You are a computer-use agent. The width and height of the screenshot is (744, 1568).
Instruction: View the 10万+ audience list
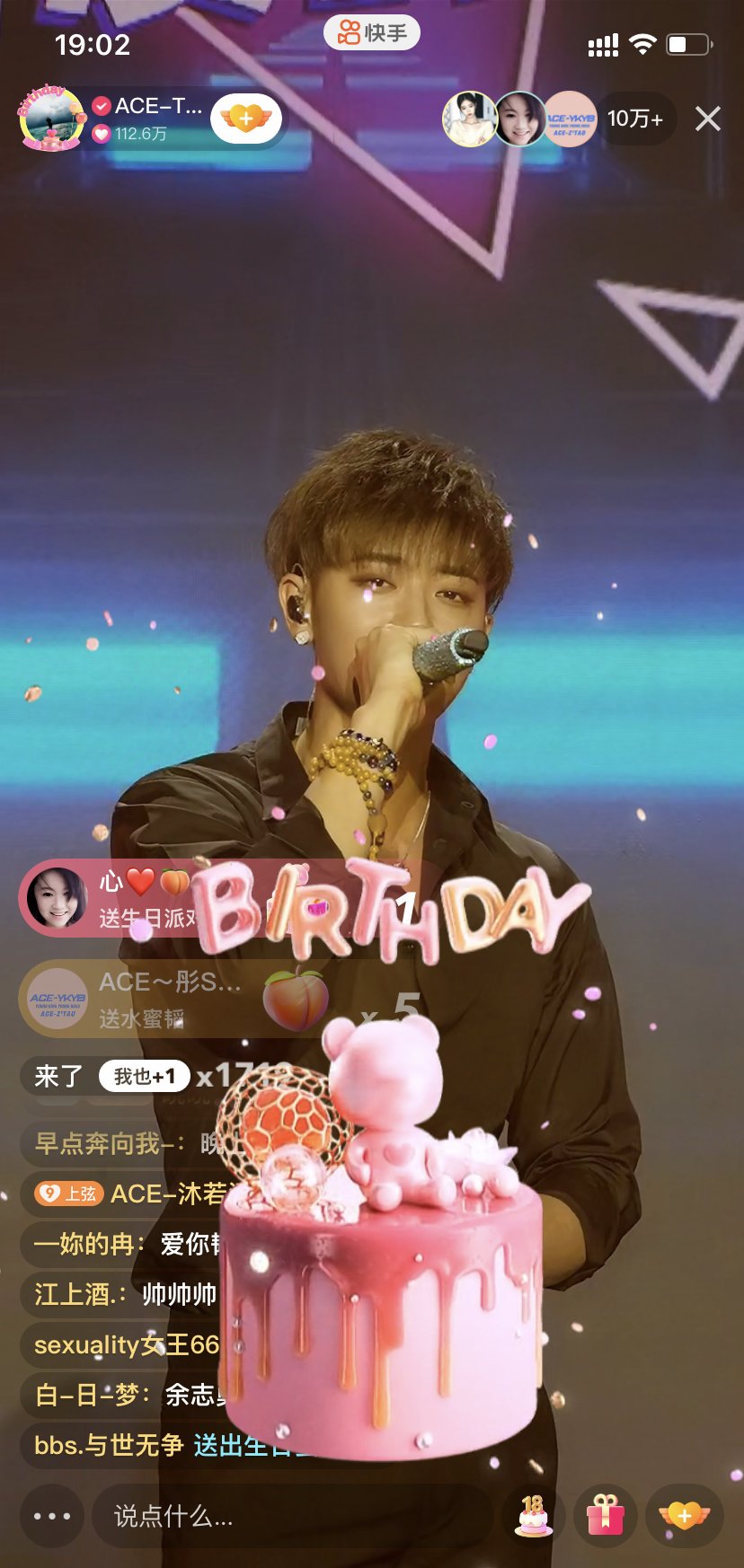[635, 119]
